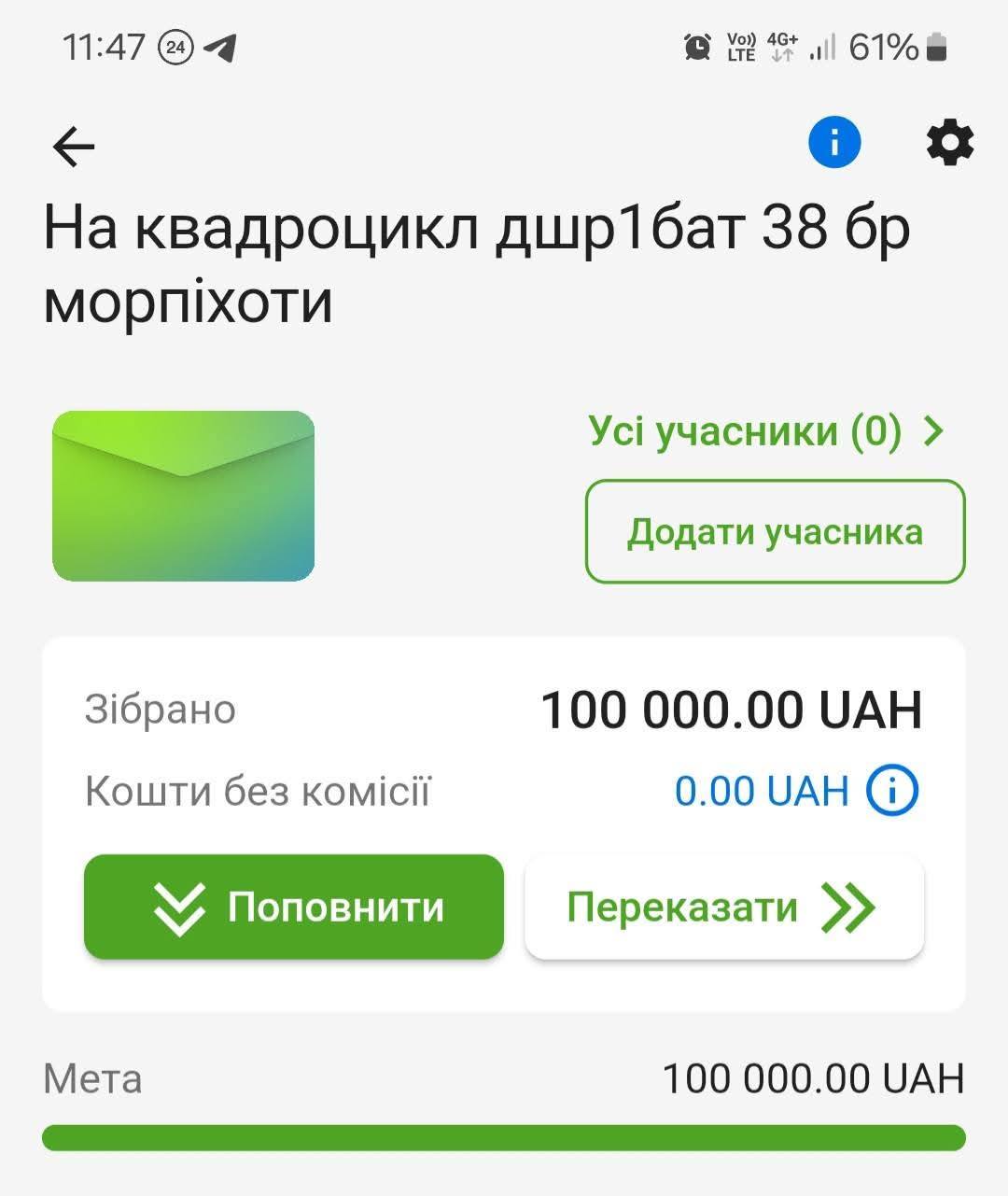Image resolution: width=1008 pixels, height=1196 pixels.
Task: Tap the Поповнити top-up button
Action: (294, 907)
